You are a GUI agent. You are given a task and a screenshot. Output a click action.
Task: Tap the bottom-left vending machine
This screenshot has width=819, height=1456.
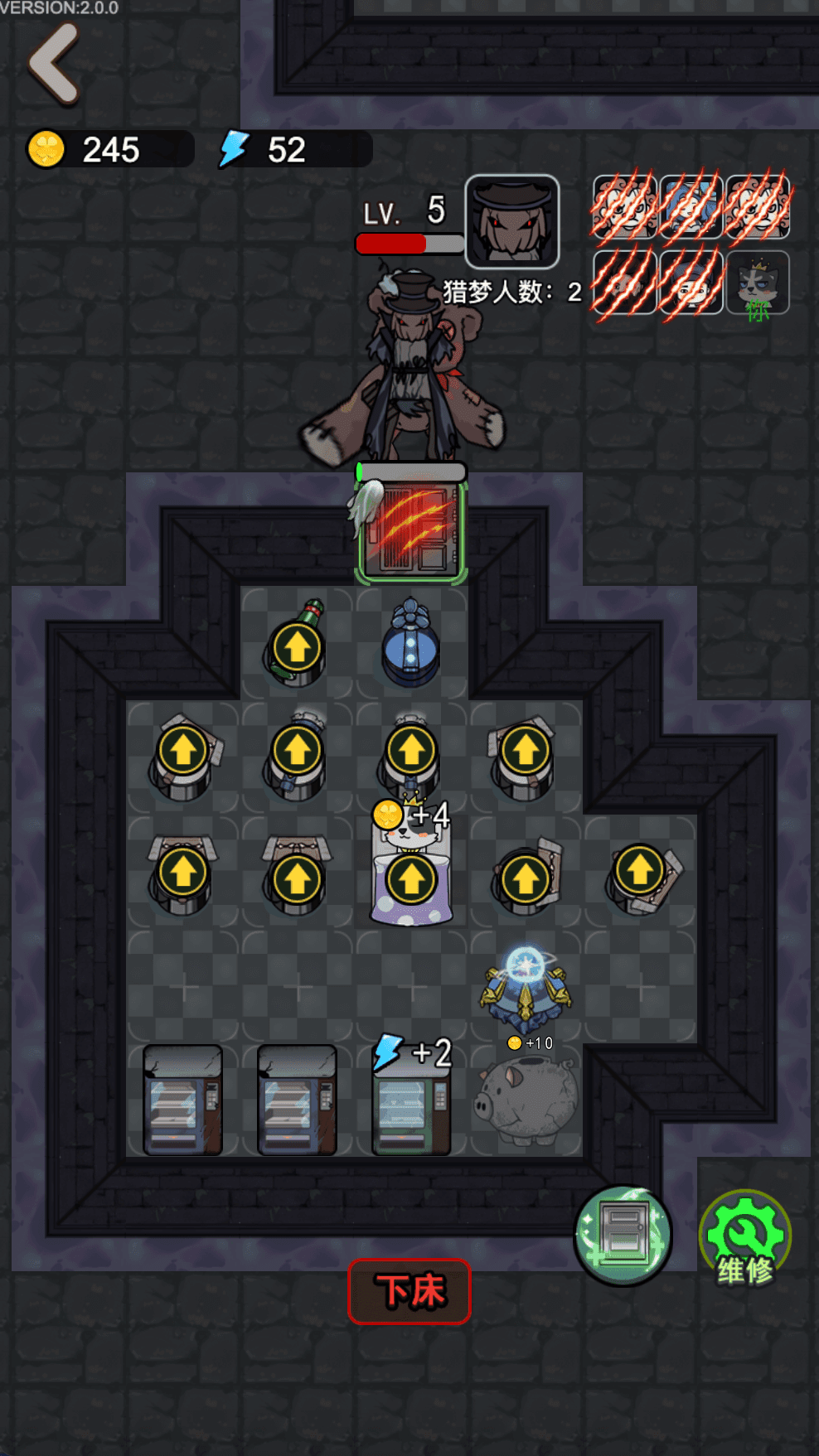pyautogui.click(x=182, y=1100)
